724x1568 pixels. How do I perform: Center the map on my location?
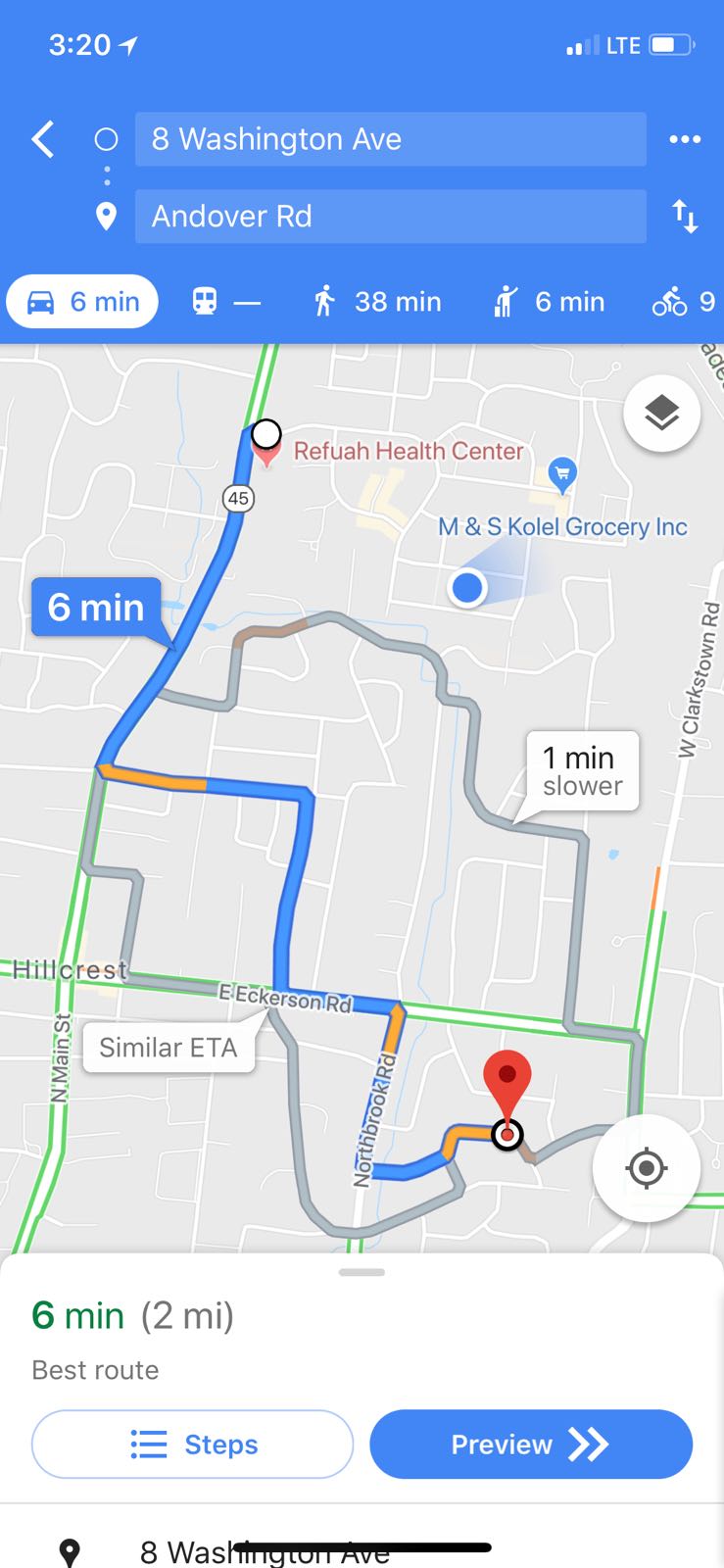(646, 1168)
